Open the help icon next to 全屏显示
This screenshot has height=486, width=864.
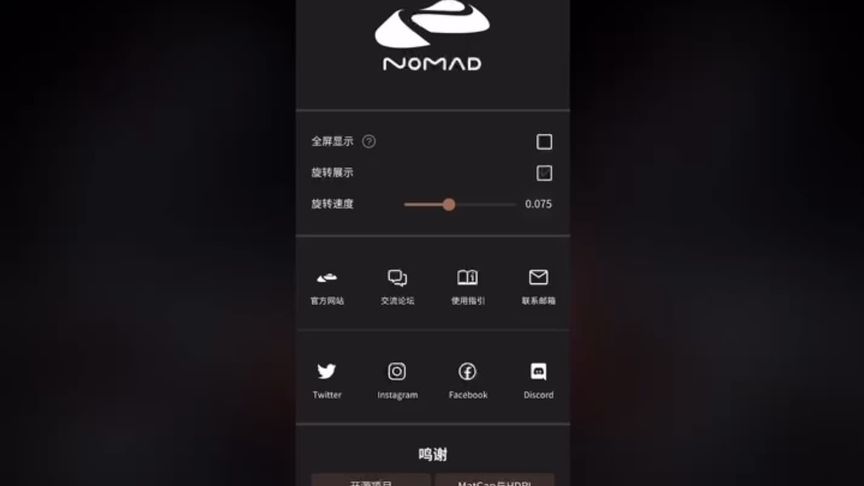coord(369,142)
